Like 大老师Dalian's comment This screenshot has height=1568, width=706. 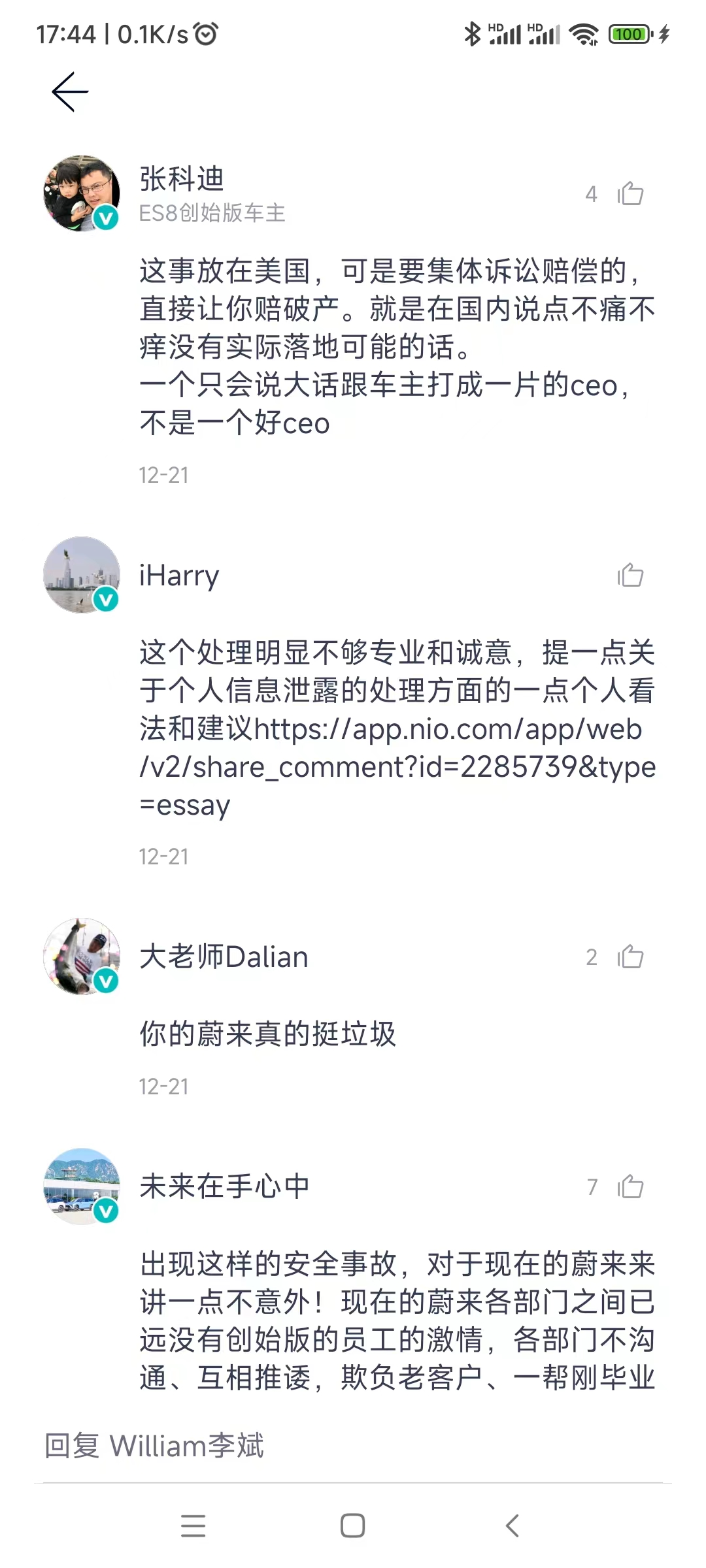(x=630, y=956)
